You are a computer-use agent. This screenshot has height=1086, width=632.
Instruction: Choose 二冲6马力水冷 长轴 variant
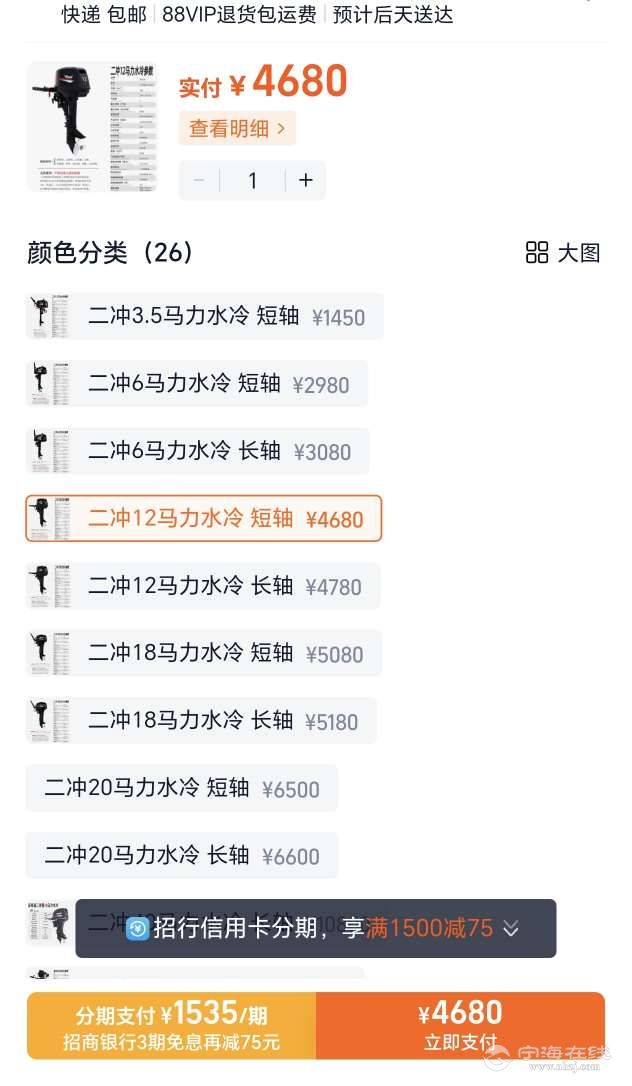tap(197, 451)
